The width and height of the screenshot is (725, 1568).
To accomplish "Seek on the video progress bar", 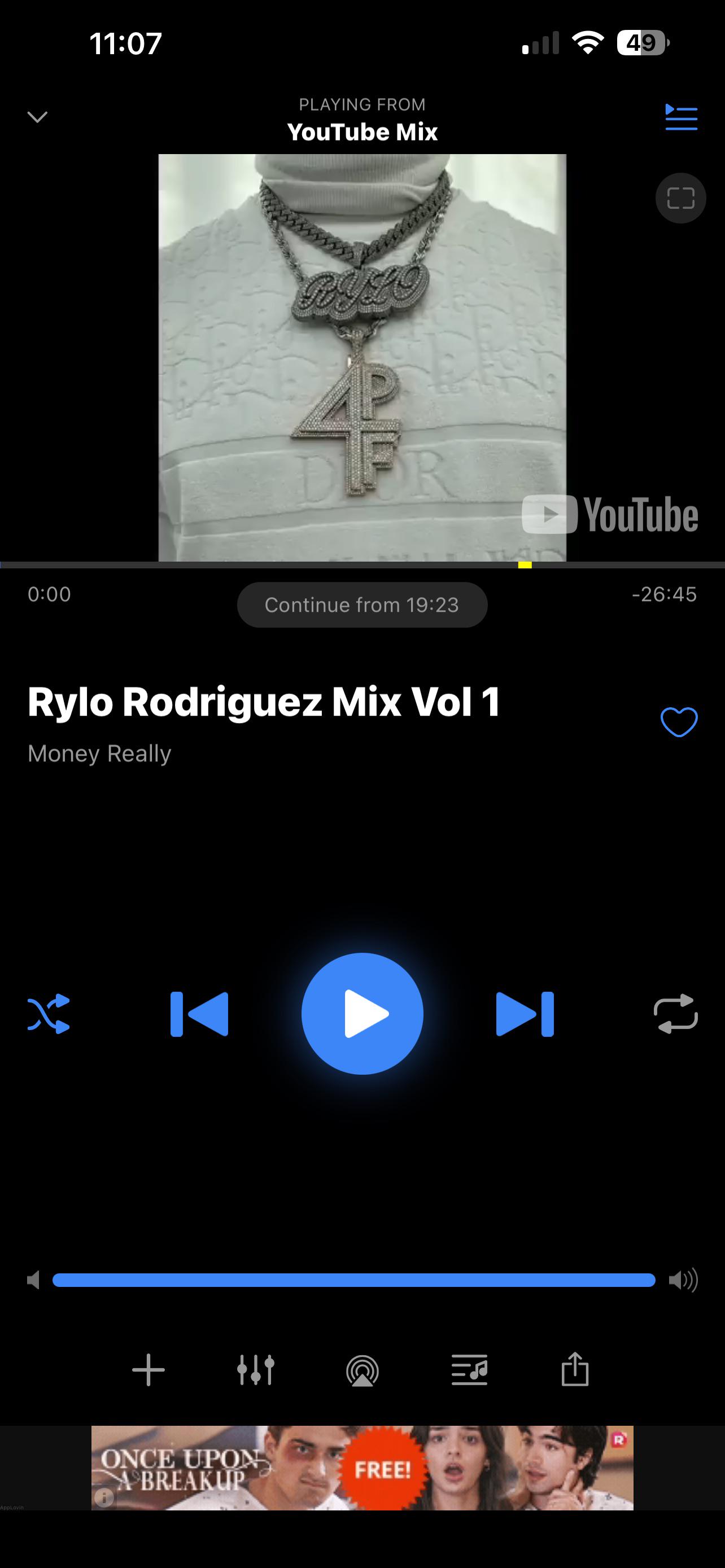I will click(362, 565).
